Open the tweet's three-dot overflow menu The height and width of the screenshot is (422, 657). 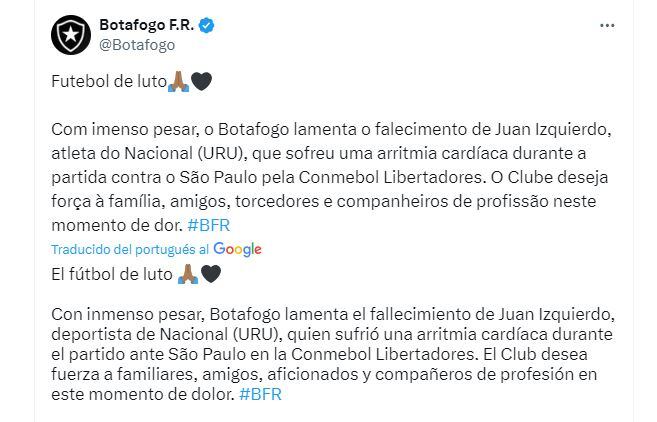[607, 25]
